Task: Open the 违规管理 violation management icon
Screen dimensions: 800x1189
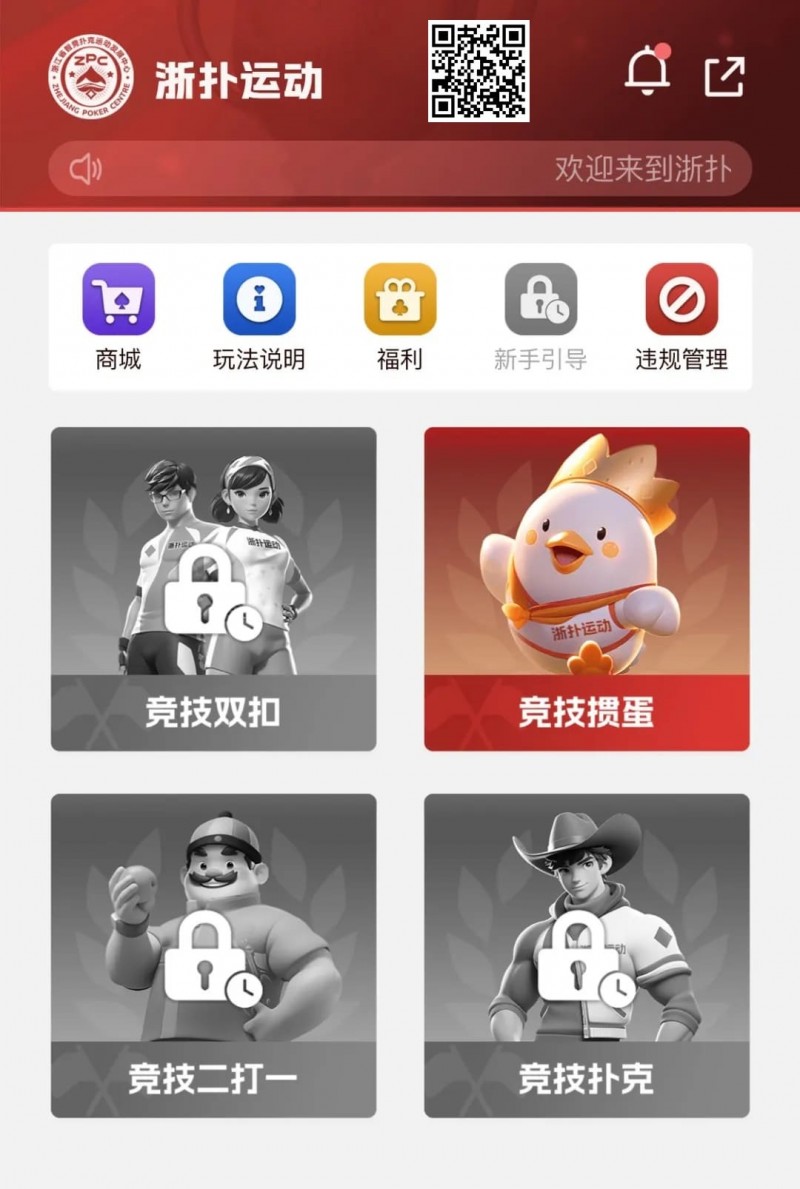Action: click(682, 298)
